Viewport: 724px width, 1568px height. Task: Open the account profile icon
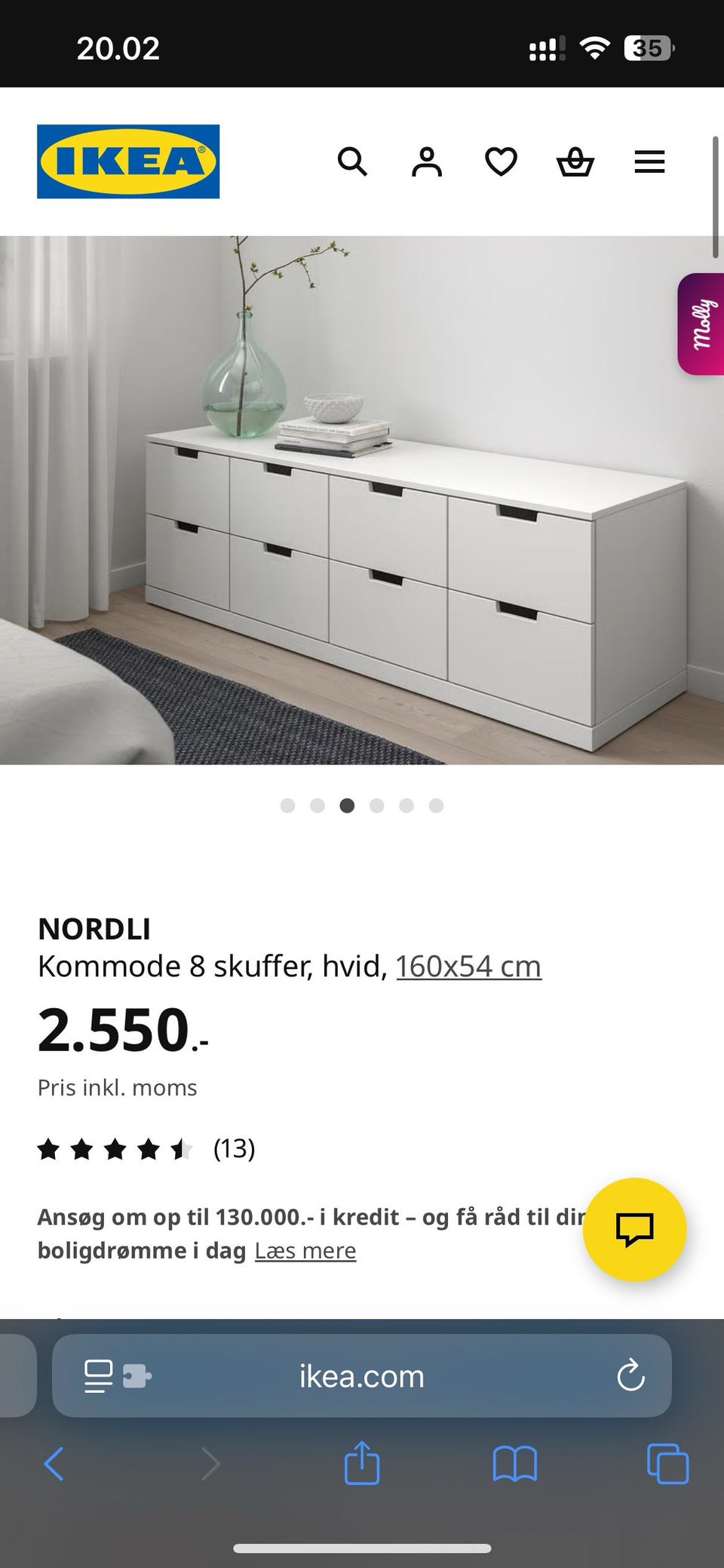click(426, 161)
